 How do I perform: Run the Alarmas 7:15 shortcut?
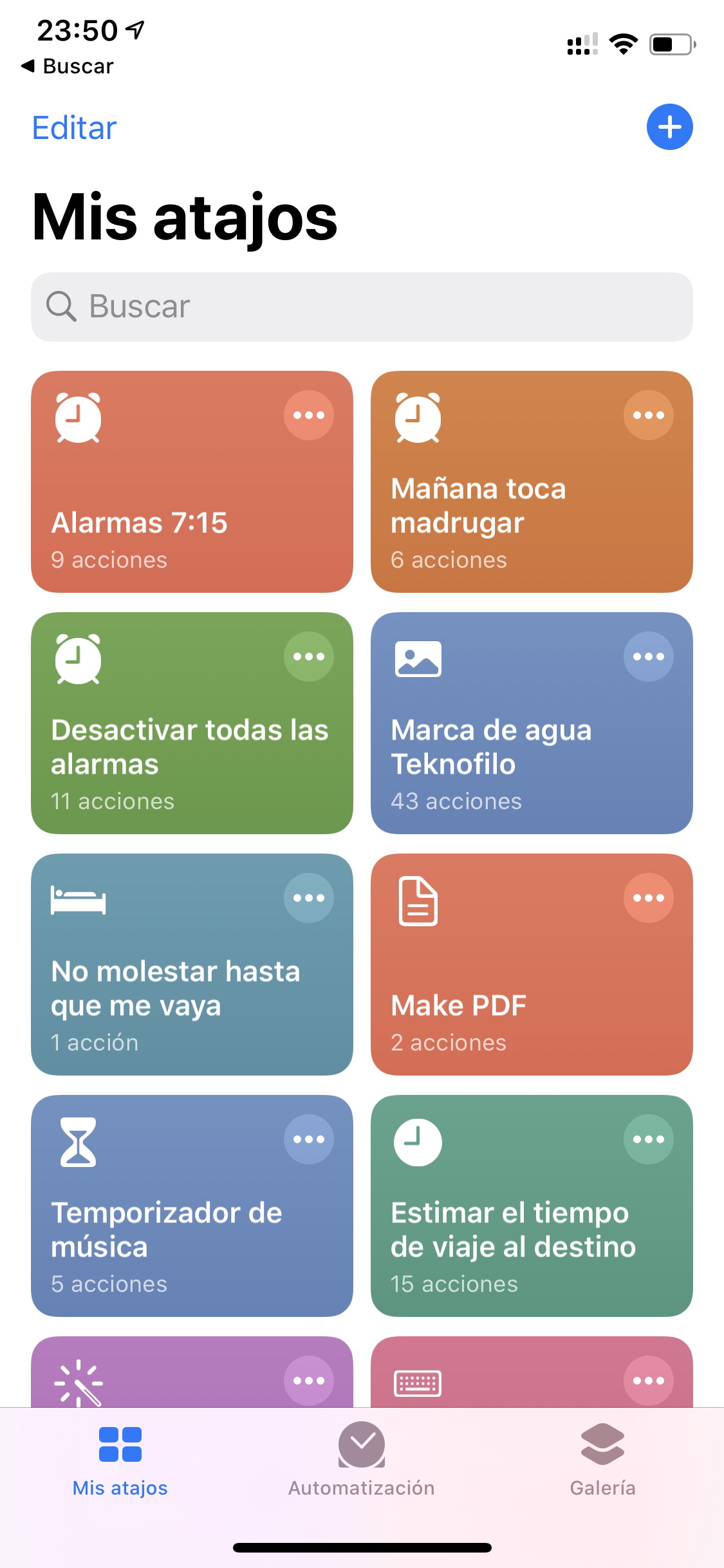tap(192, 481)
